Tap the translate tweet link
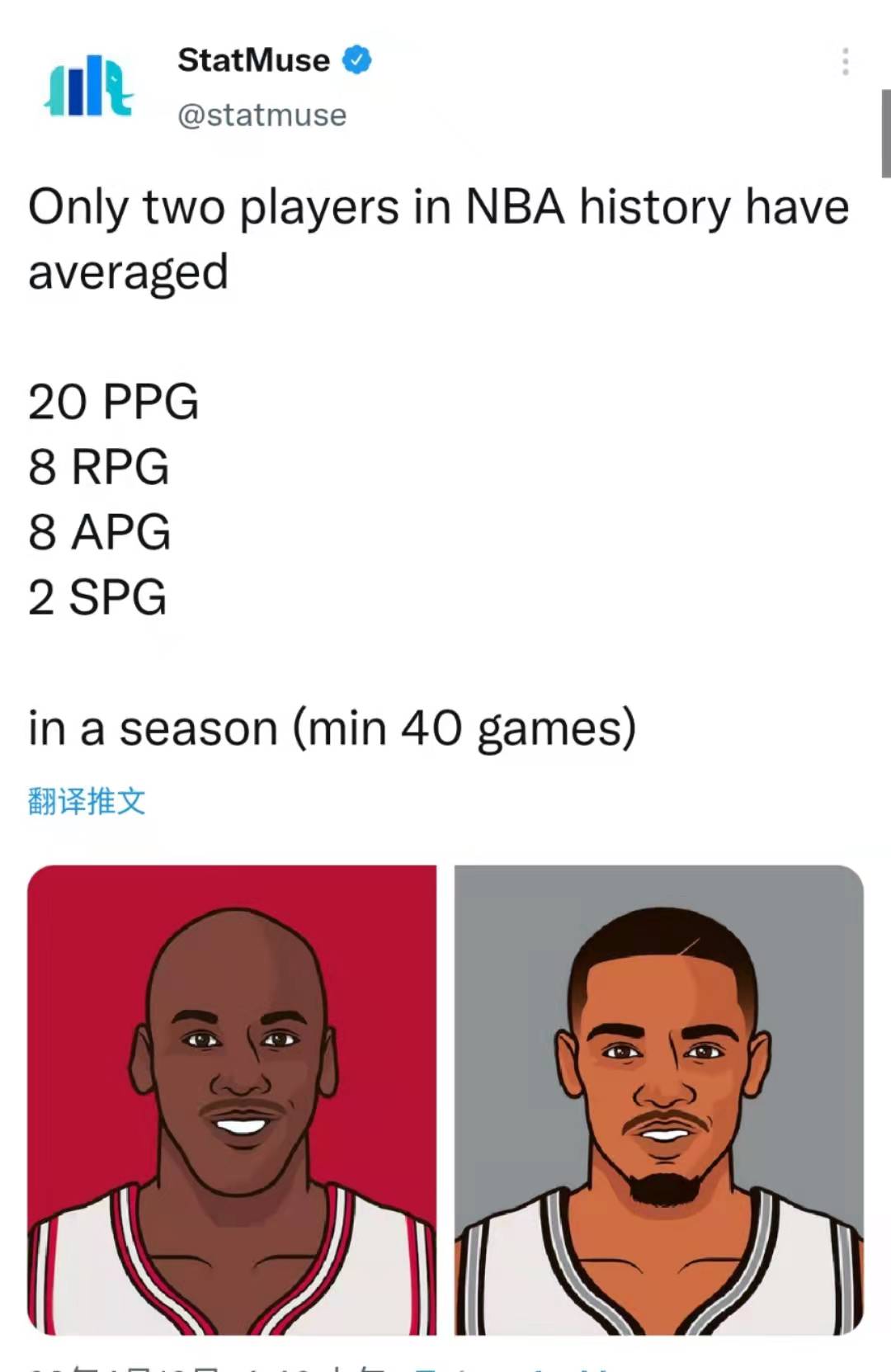891x1372 pixels. [87, 801]
